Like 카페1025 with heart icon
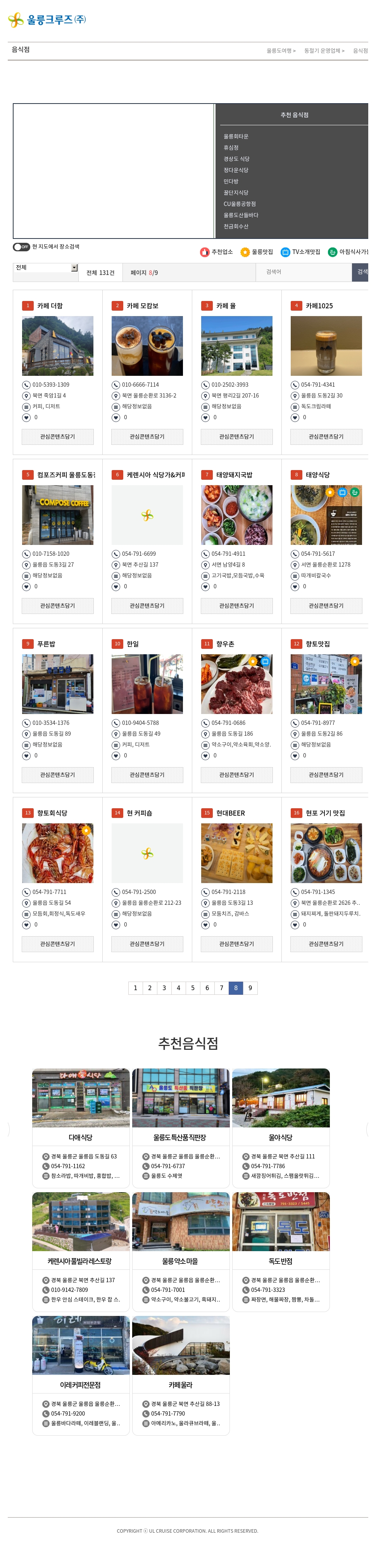 coord(295,418)
